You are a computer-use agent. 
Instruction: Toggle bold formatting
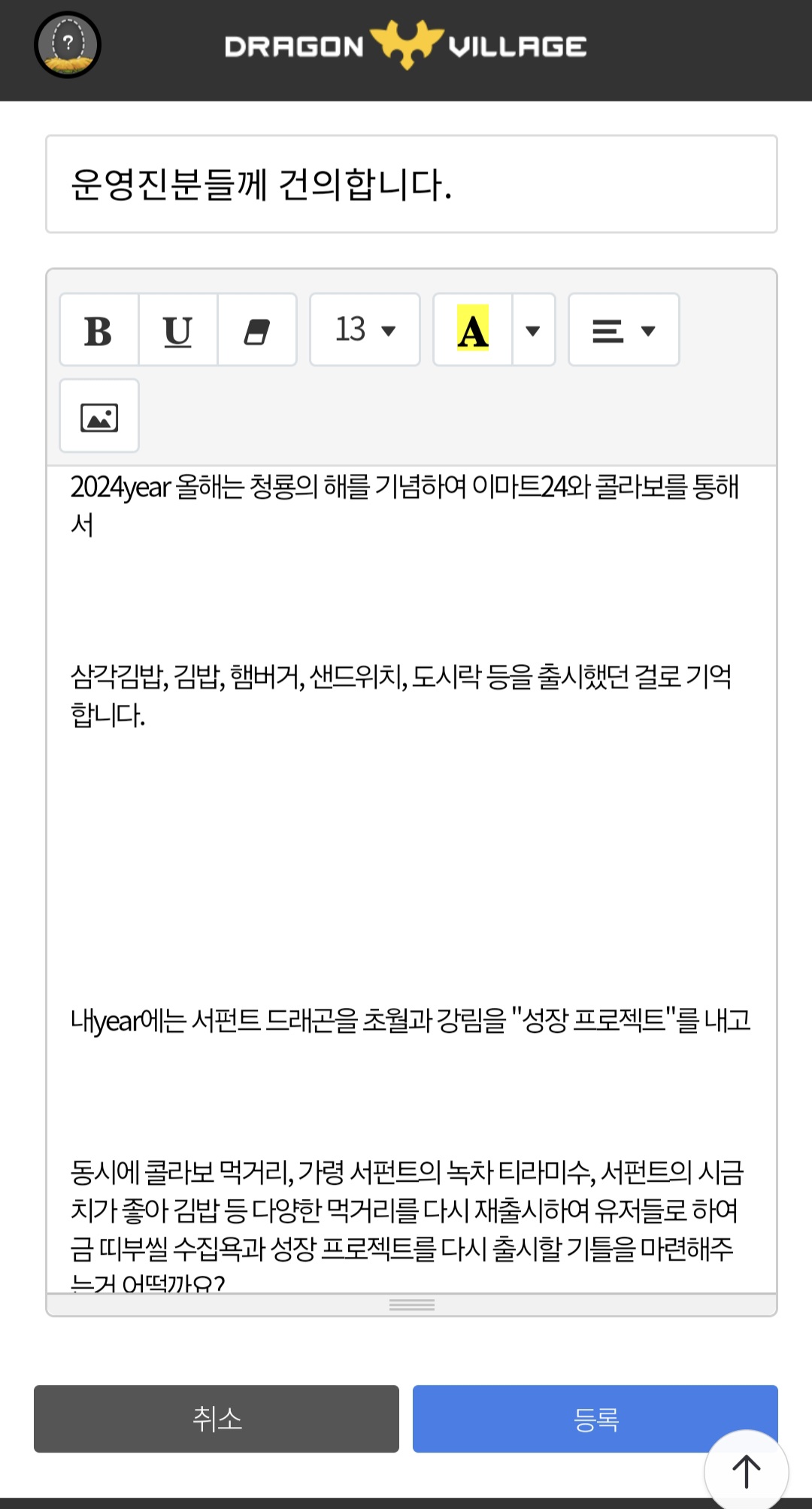(x=98, y=330)
